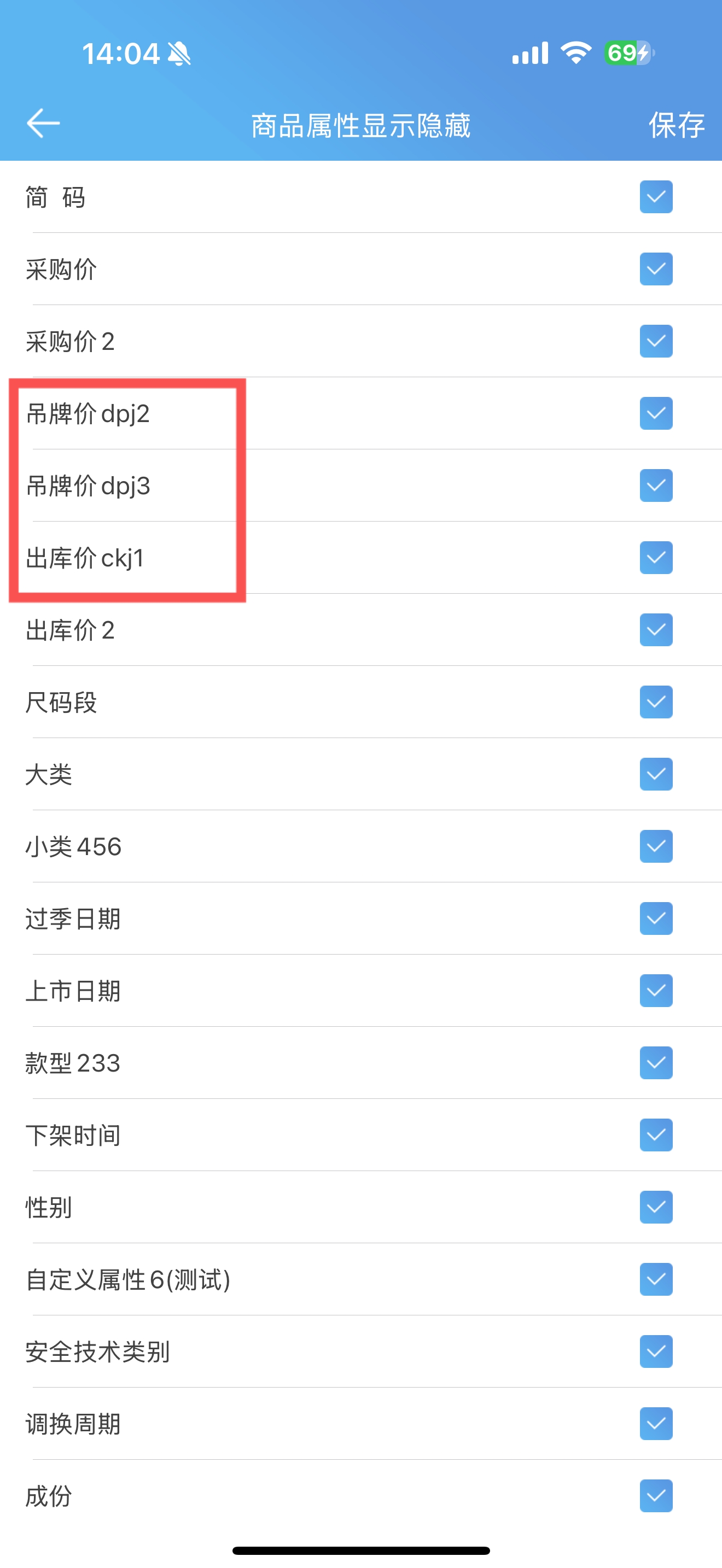Uncheck the 采购价 checkbox
722x1568 pixels.
pos(656,269)
